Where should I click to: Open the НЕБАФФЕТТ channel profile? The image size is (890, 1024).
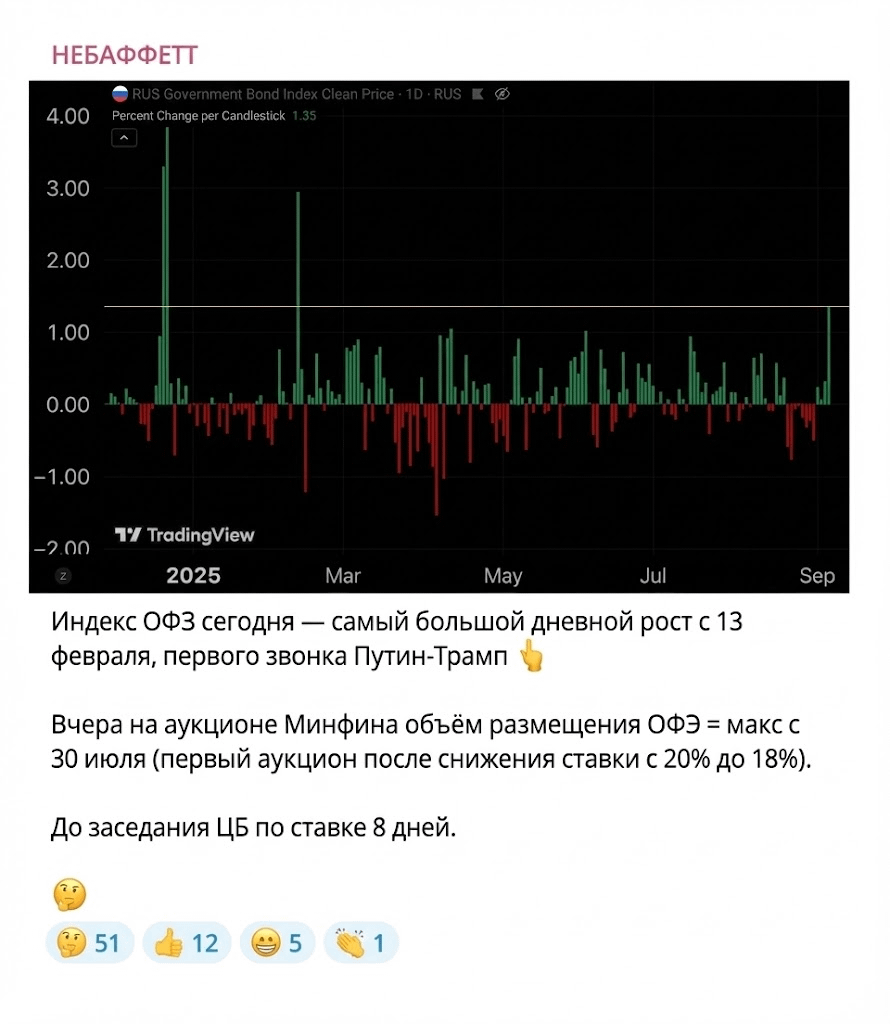tap(124, 55)
